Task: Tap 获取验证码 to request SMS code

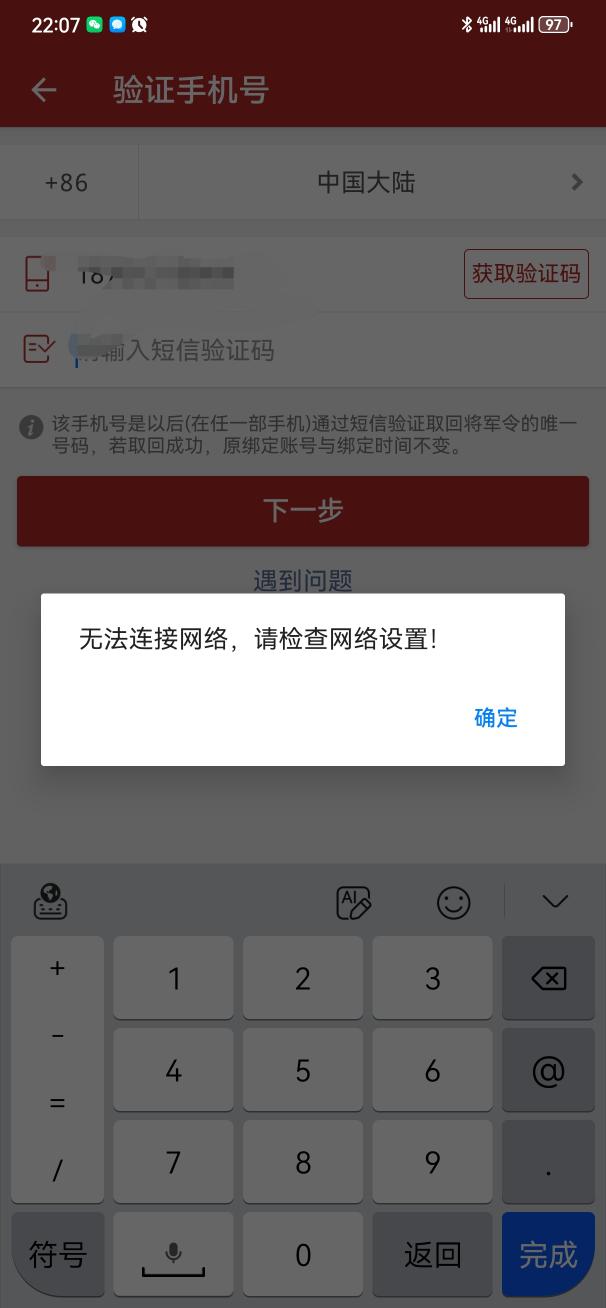Action: click(526, 274)
